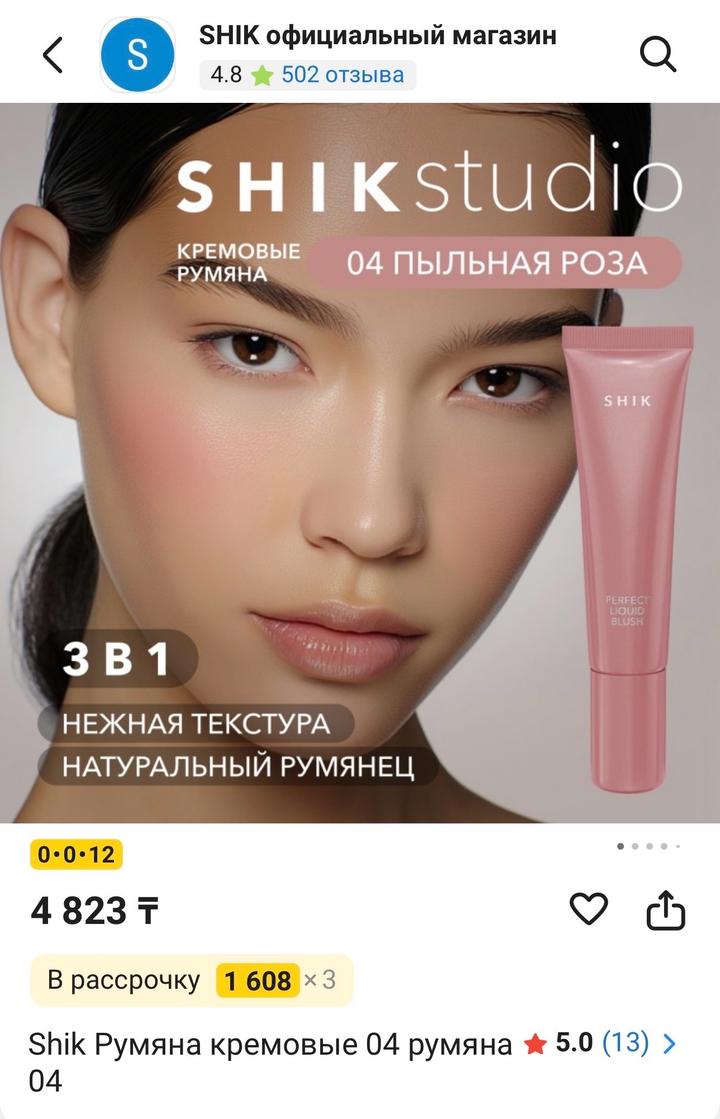Open the product image of Пыльная Роза
Viewport: 720px width, 1119px height.
pos(360,460)
